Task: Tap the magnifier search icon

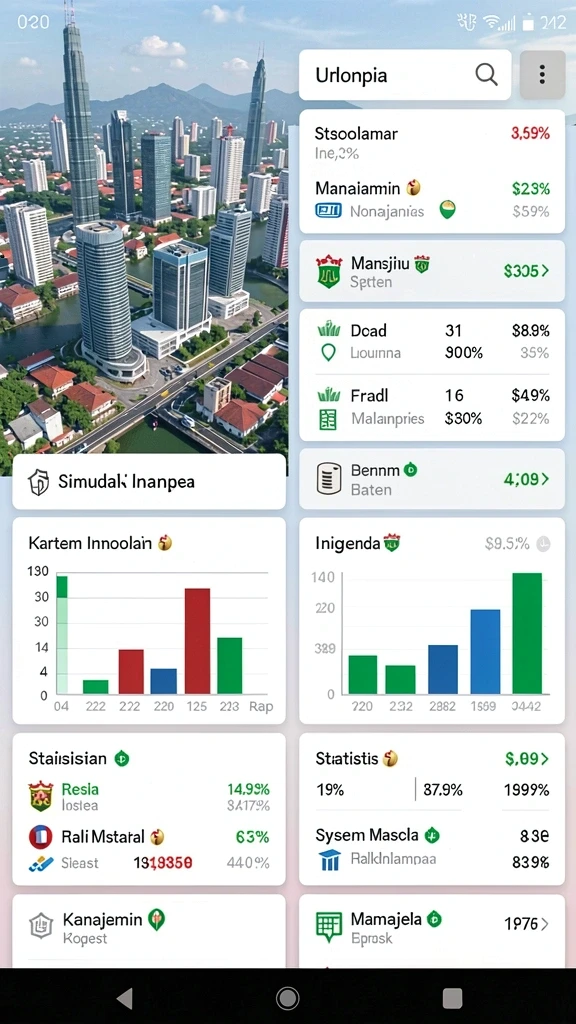Action: [486, 75]
